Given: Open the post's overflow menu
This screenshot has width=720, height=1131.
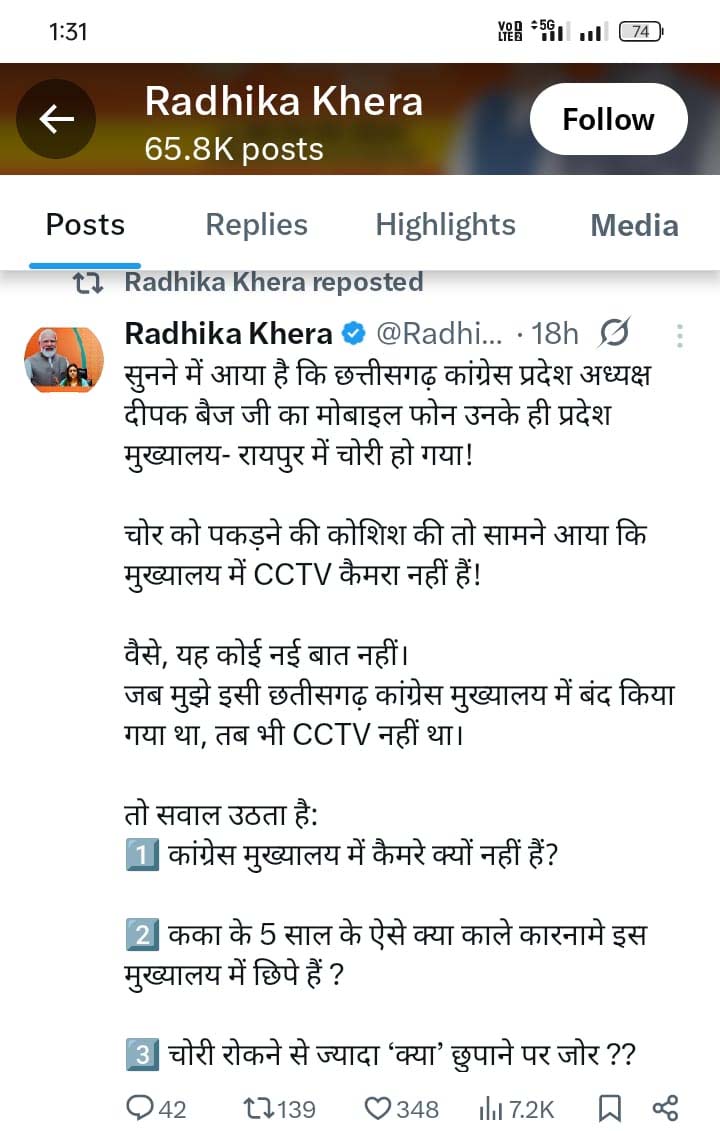Looking at the screenshot, I should 680,335.
